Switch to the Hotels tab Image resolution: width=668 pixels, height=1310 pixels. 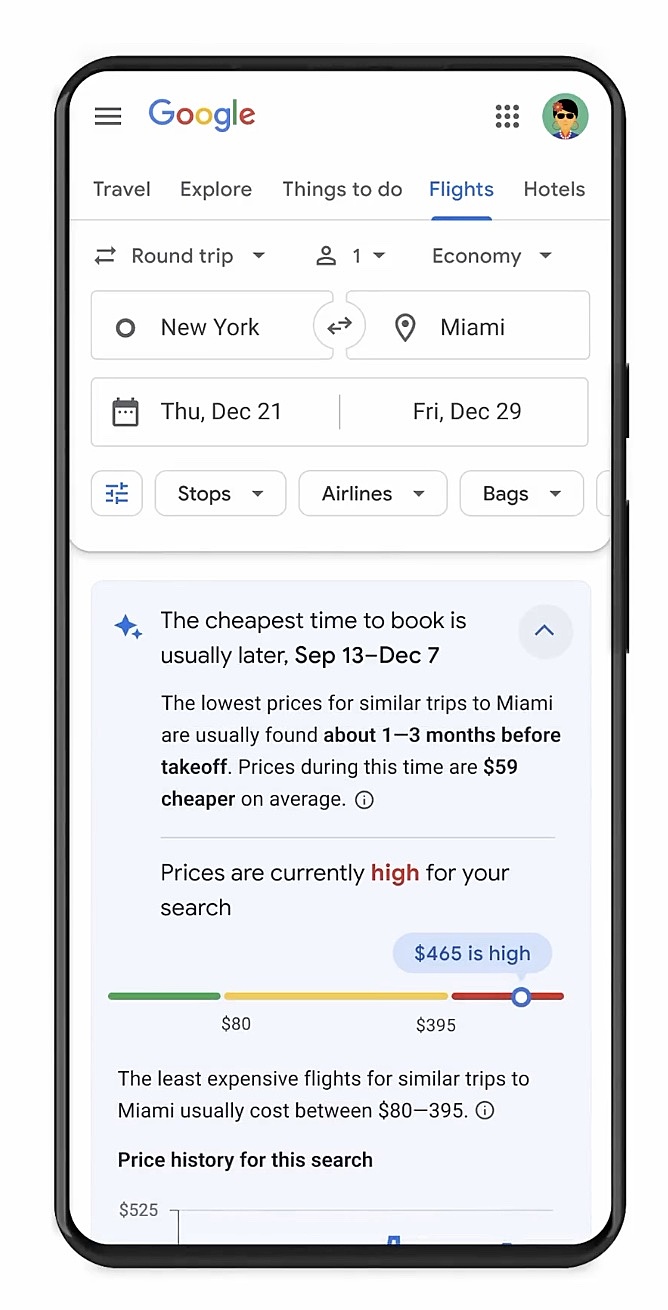coord(554,189)
